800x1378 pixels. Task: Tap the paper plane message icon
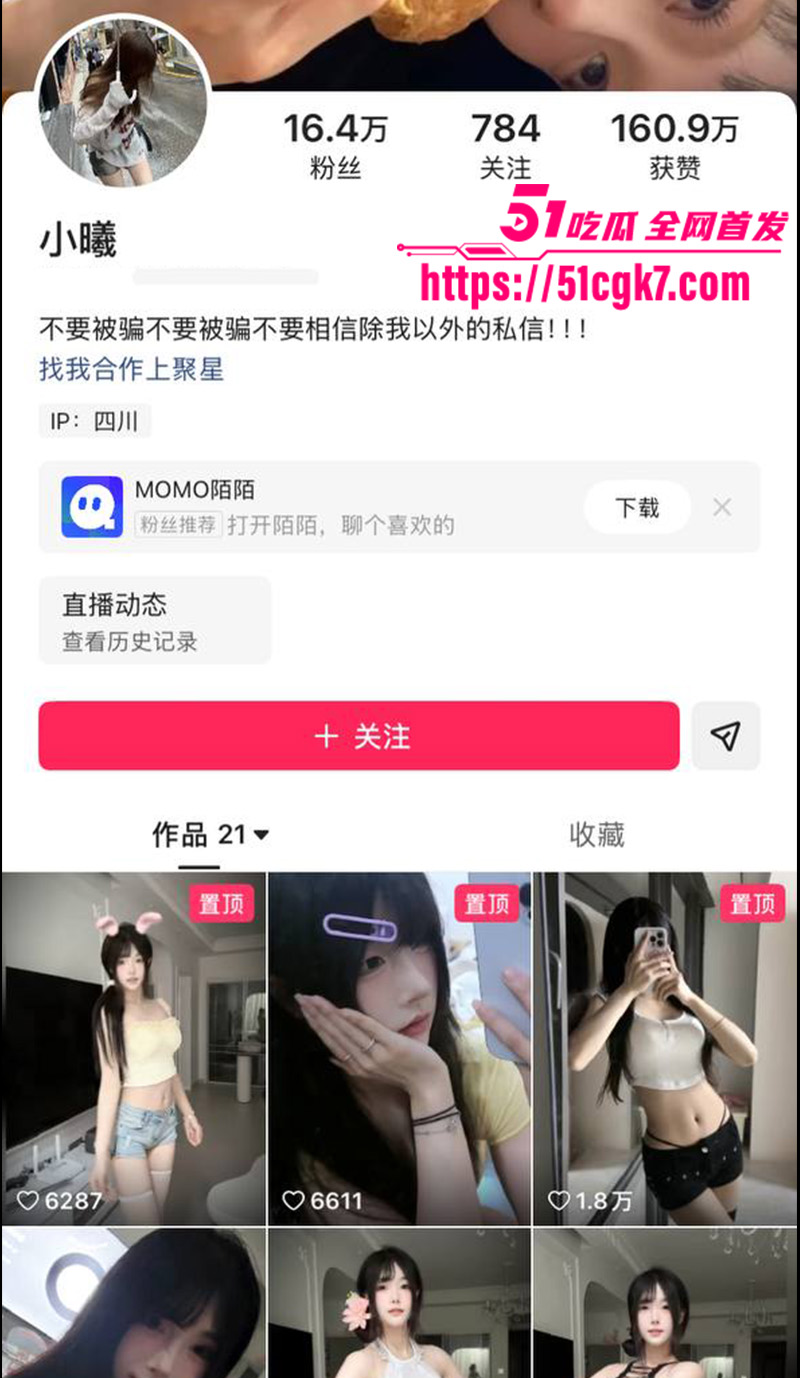pos(725,737)
